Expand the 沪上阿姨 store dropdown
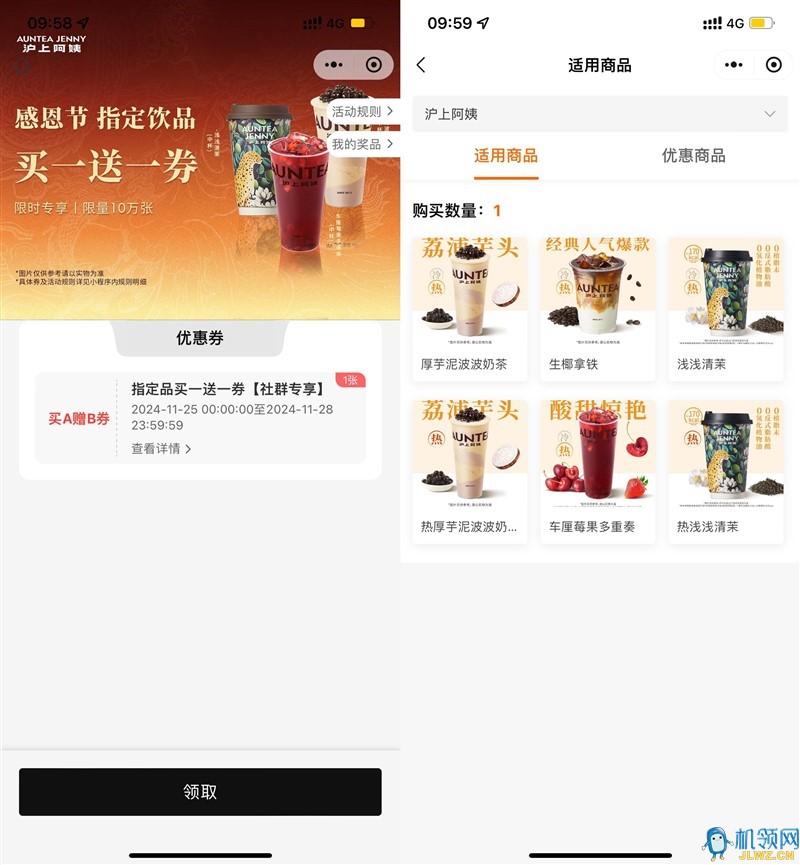The width and height of the screenshot is (800, 865). (x=600, y=114)
